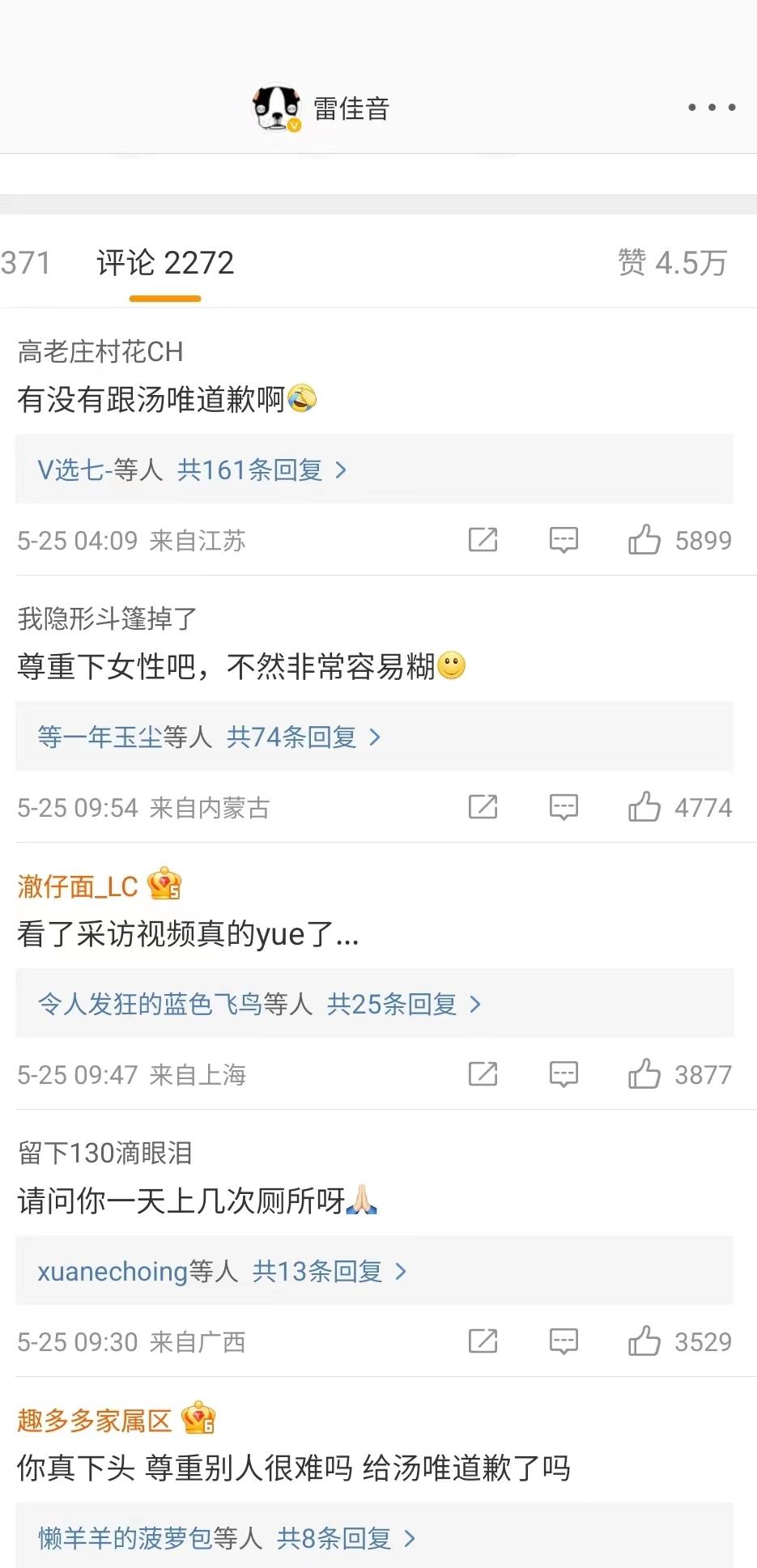
Task: Reply to 留下130滴眼泪's comment
Action: pyautogui.click(x=563, y=1341)
